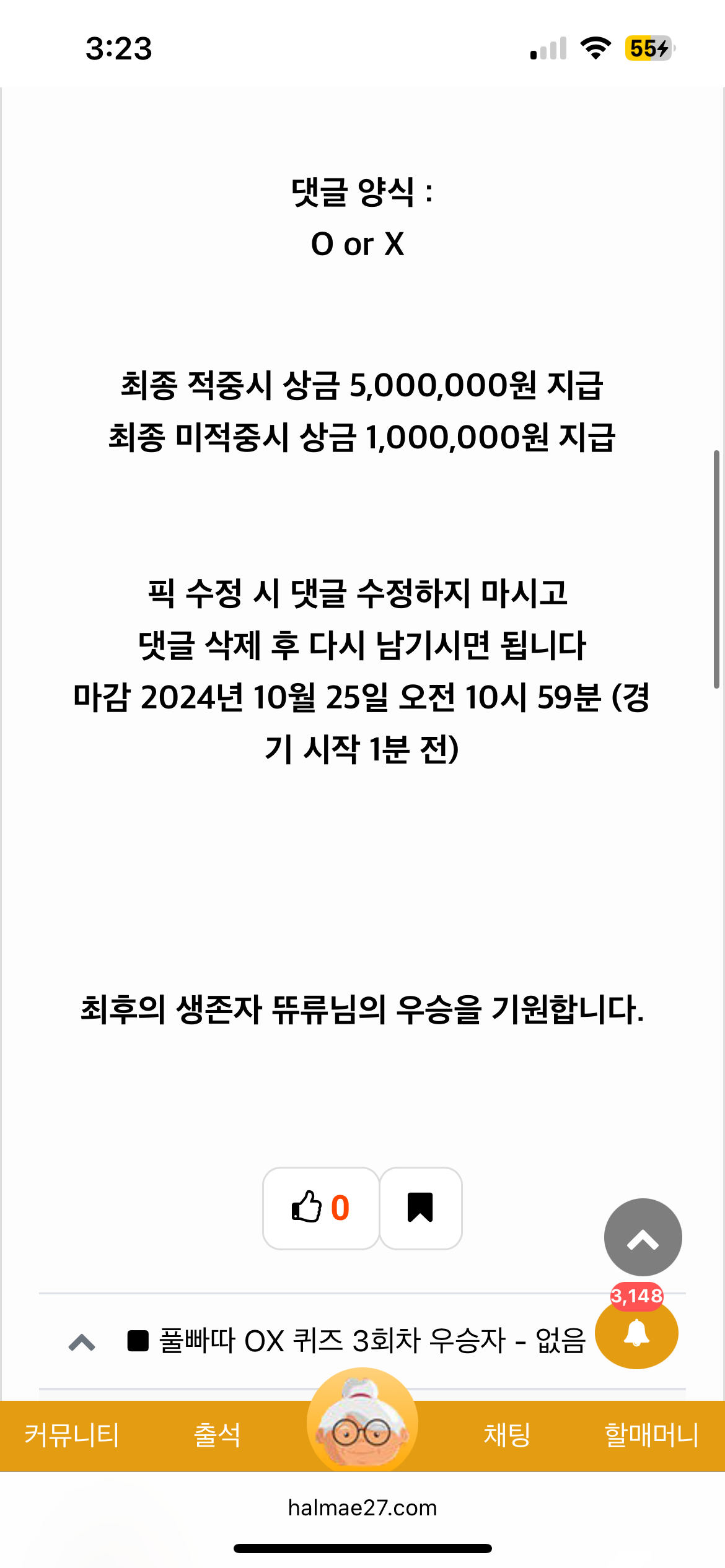This screenshot has height=1568, width=725.
Task: Bookmark this post
Action: (420, 1208)
